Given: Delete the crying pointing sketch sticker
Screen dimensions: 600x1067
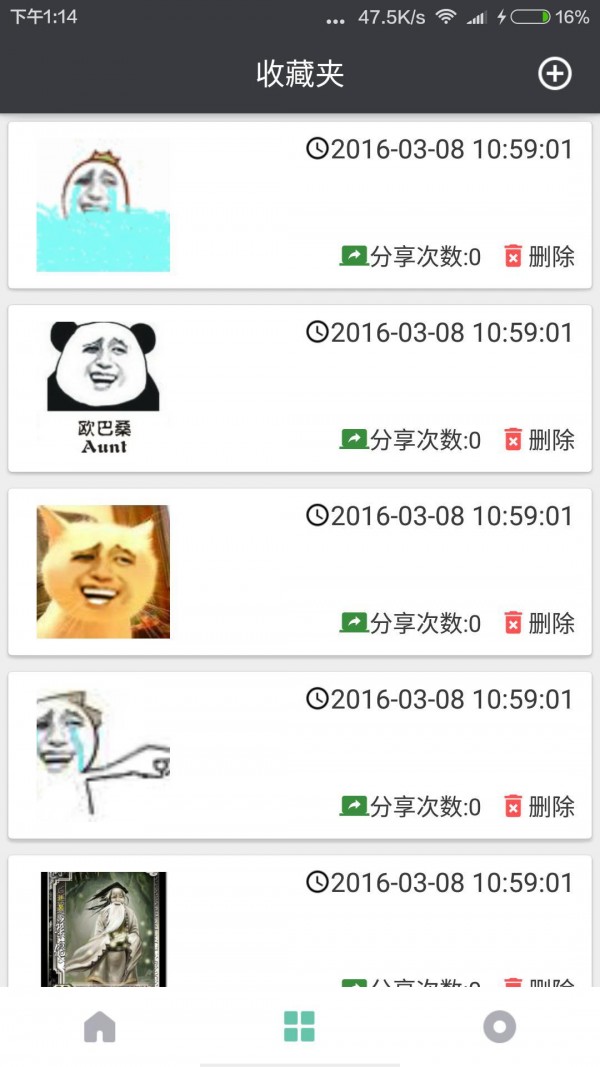Looking at the screenshot, I should pyautogui.click(x=540, y=806).
